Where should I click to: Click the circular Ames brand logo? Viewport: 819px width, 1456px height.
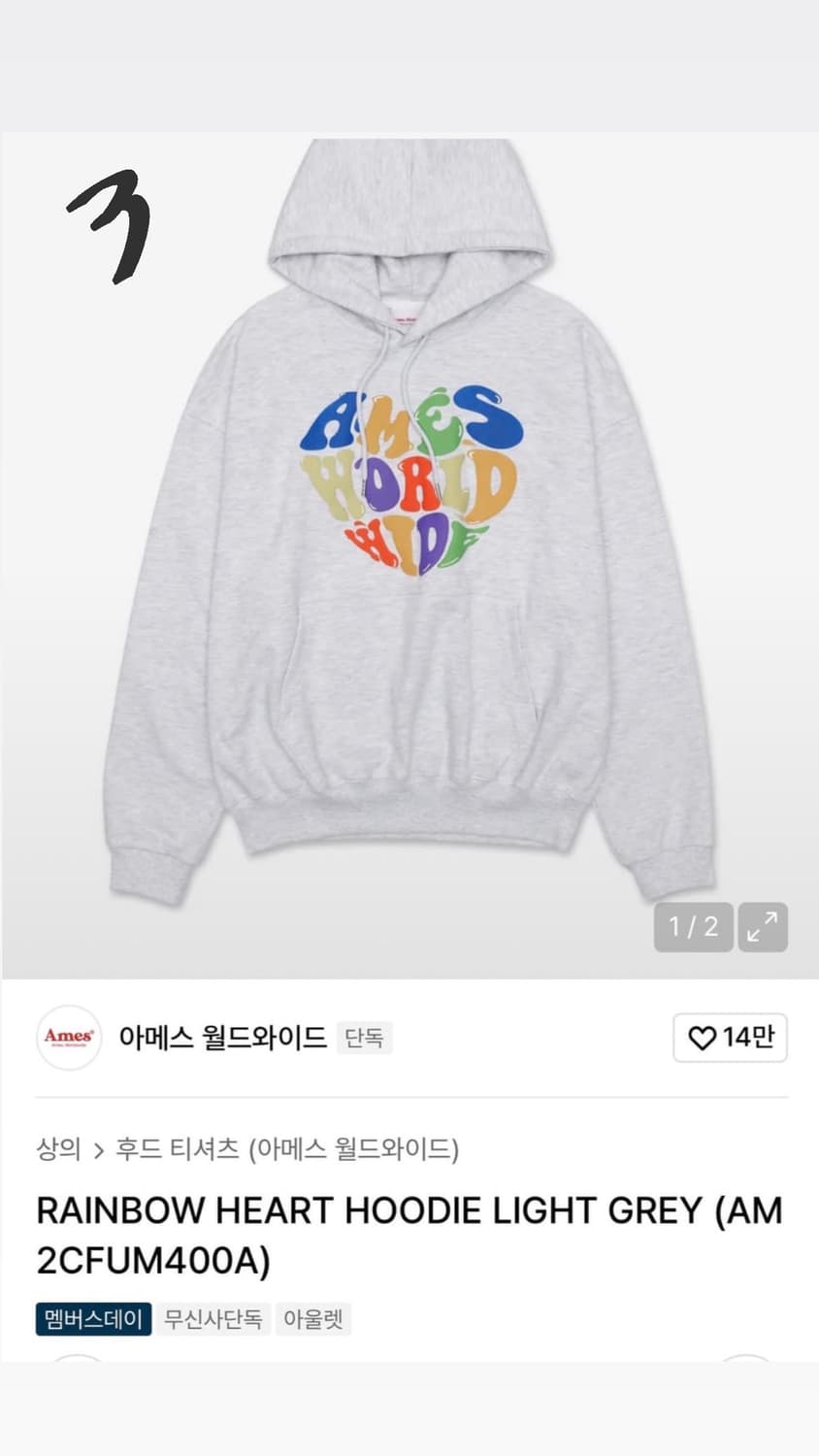coord(68,1038)
